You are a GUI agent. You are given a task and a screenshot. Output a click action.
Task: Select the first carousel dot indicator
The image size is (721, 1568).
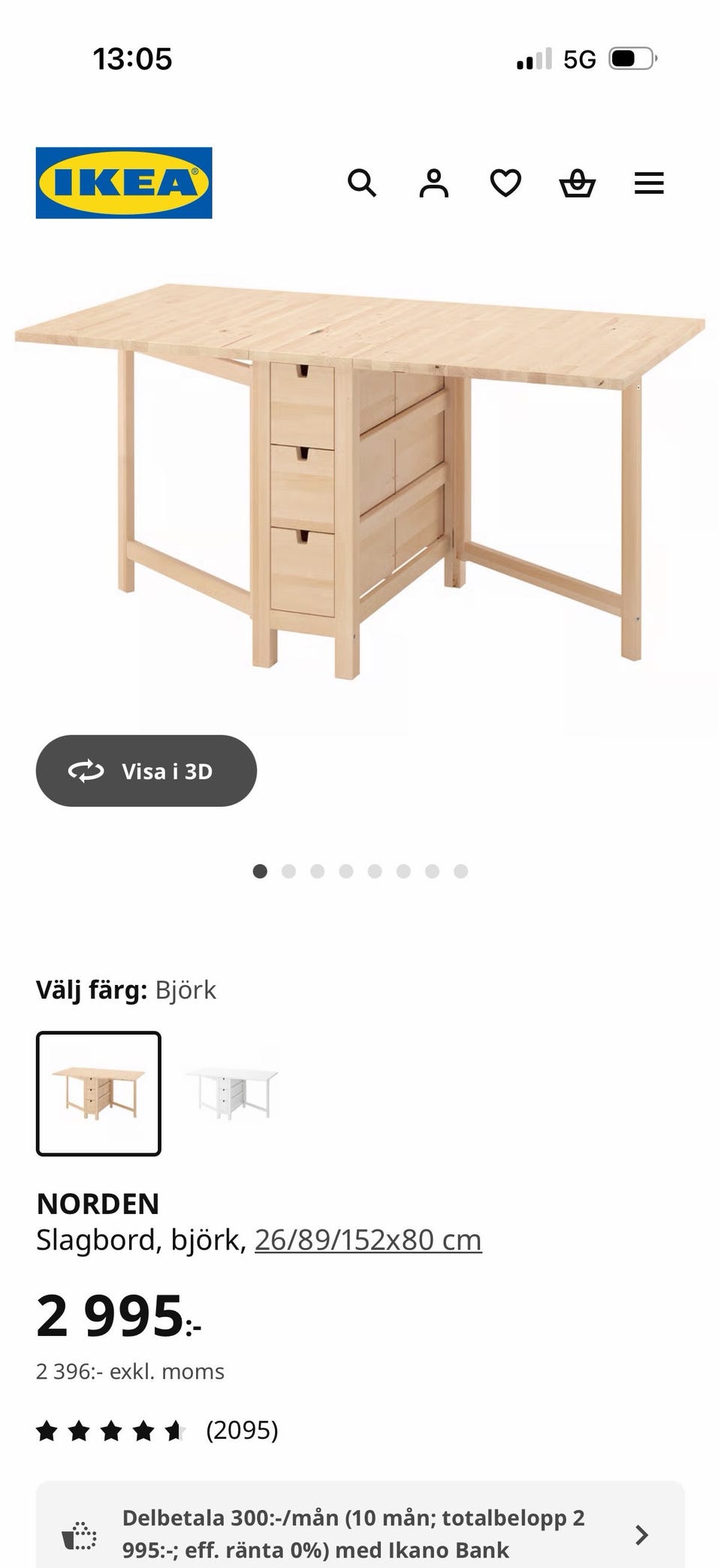(x=259, y=872)
